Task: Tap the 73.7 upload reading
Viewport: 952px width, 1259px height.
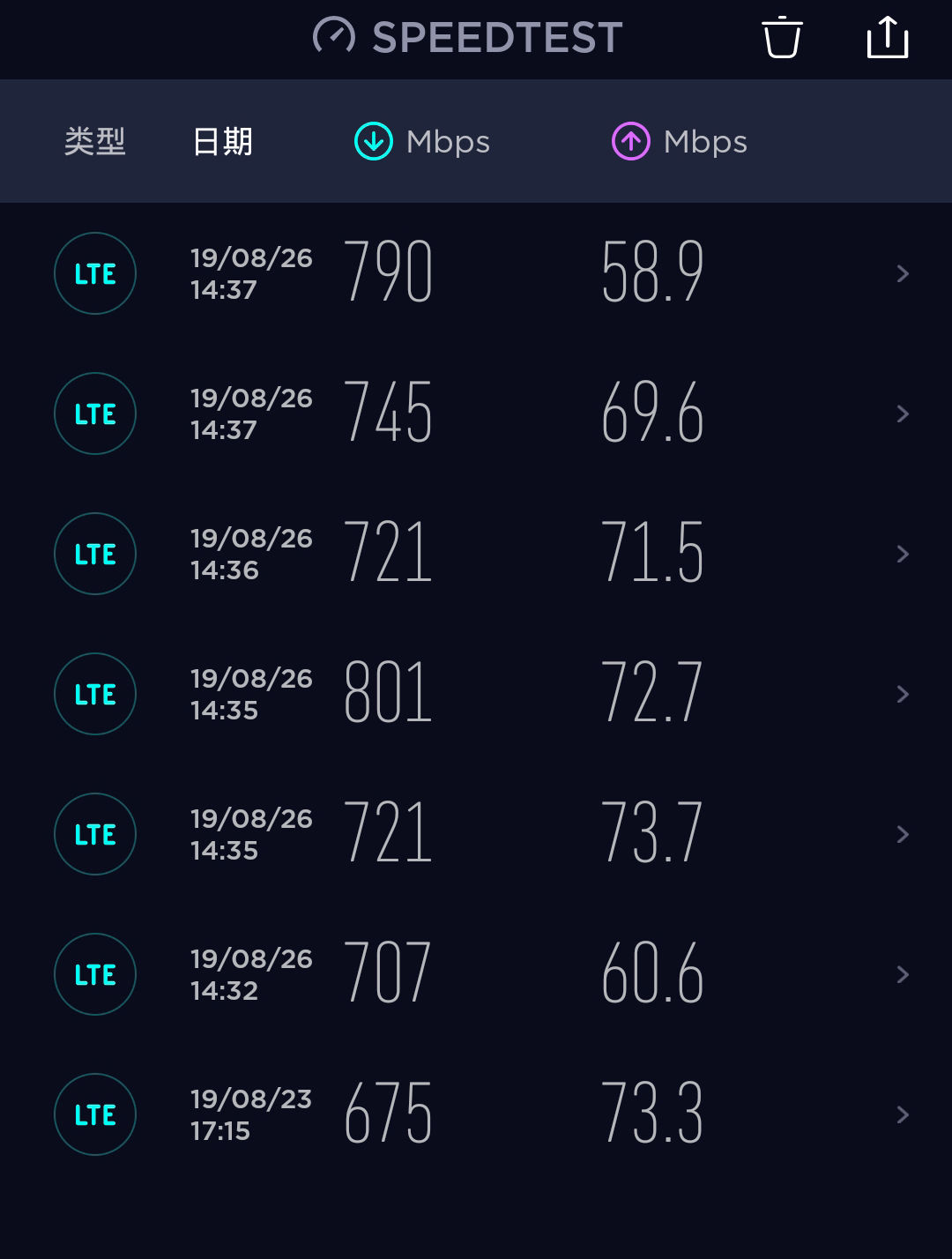Action: point(652,832)
